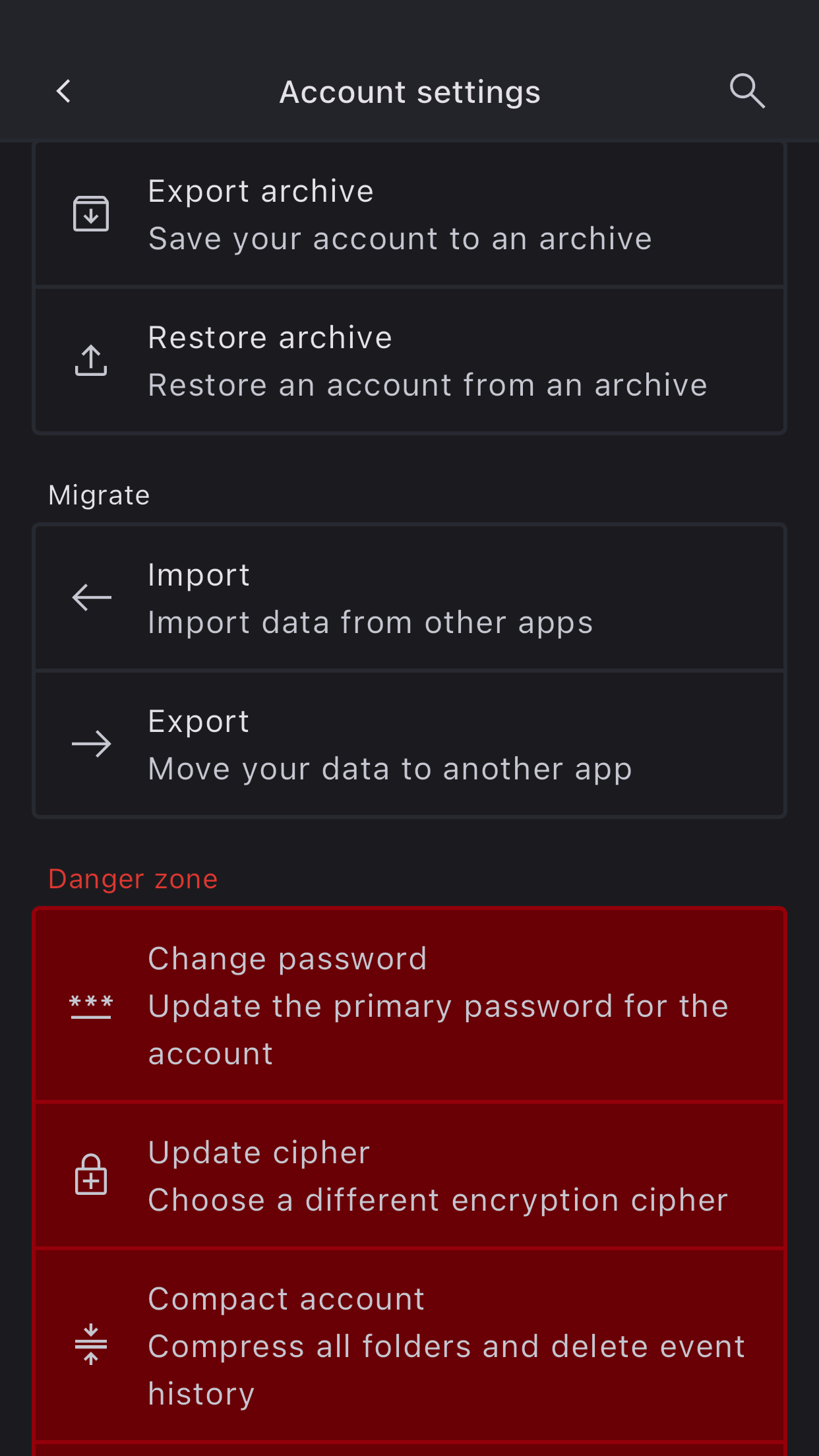Open Import data from other apps
The height and width of the screenshot is (1456, 819).
(409, 599)
